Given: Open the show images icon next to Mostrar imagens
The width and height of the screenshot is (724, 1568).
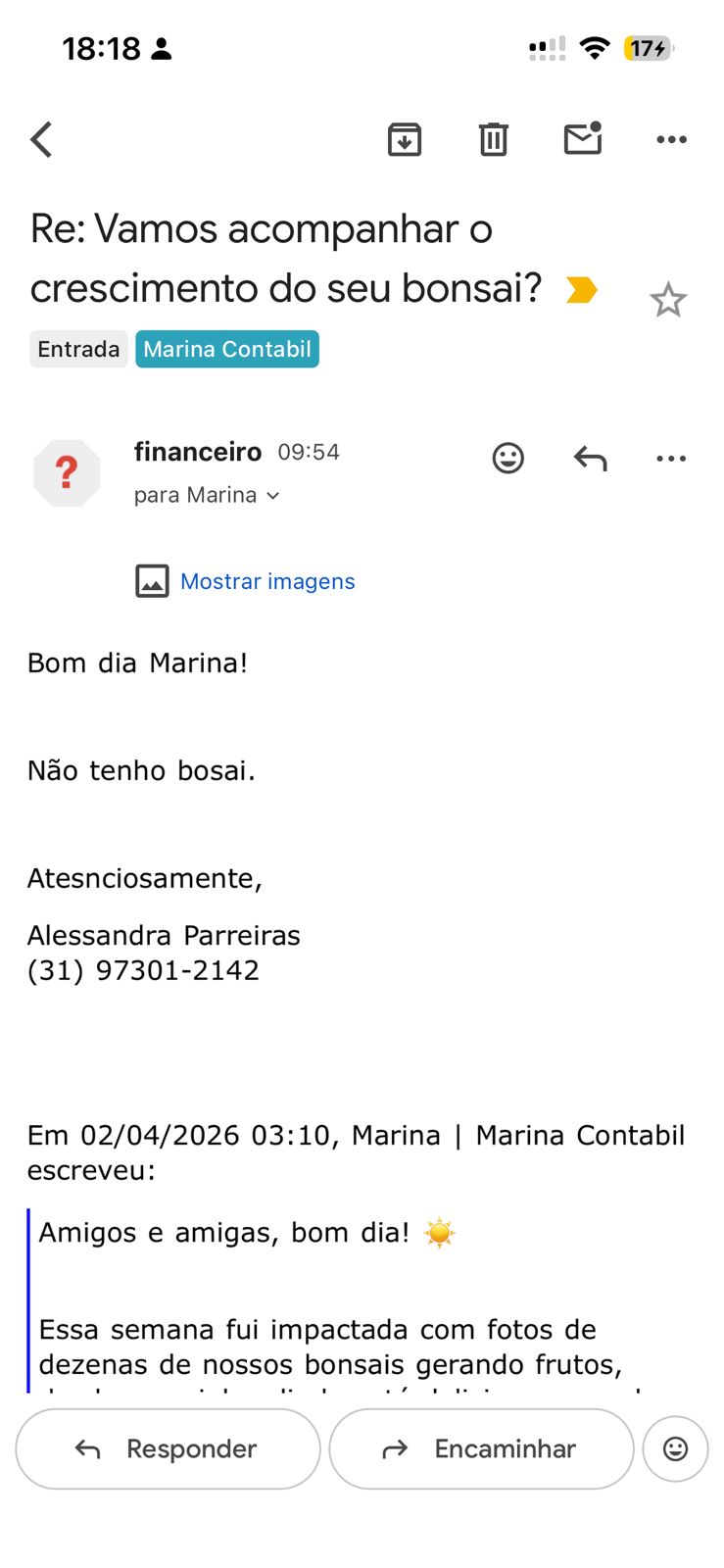Looking at the screenshot, I should pos(152,580).
